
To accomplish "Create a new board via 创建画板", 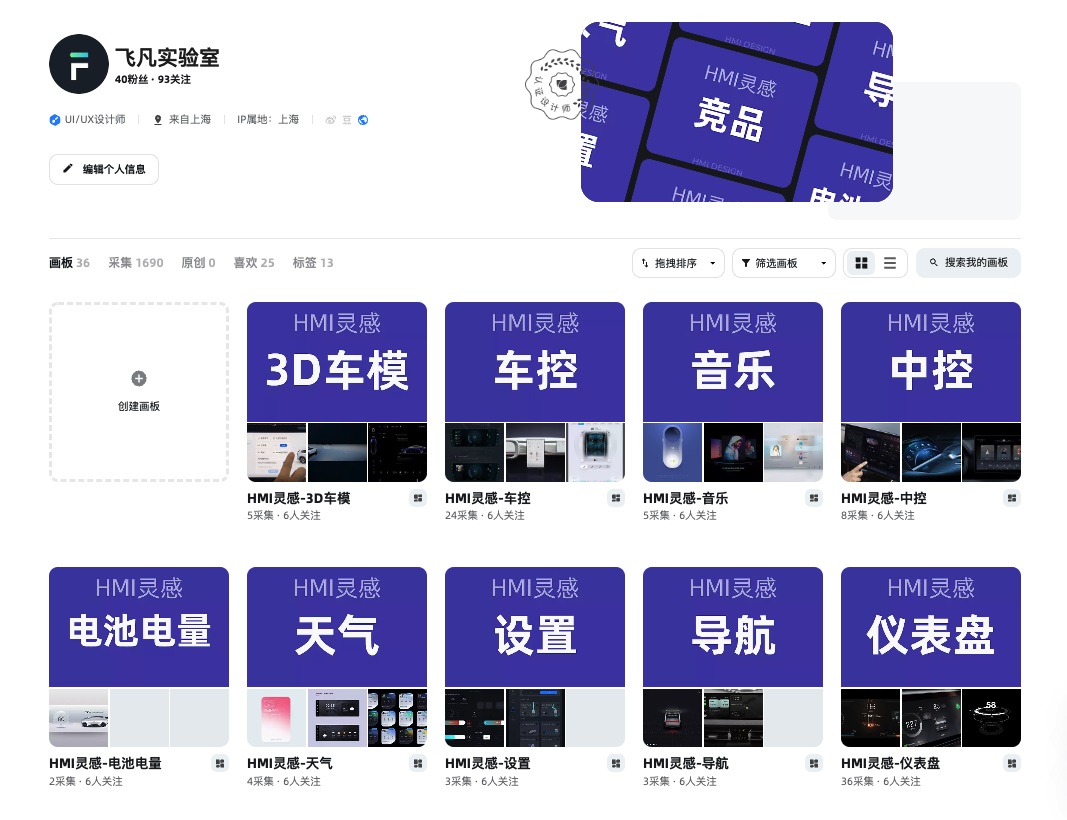I will (139, 391).
